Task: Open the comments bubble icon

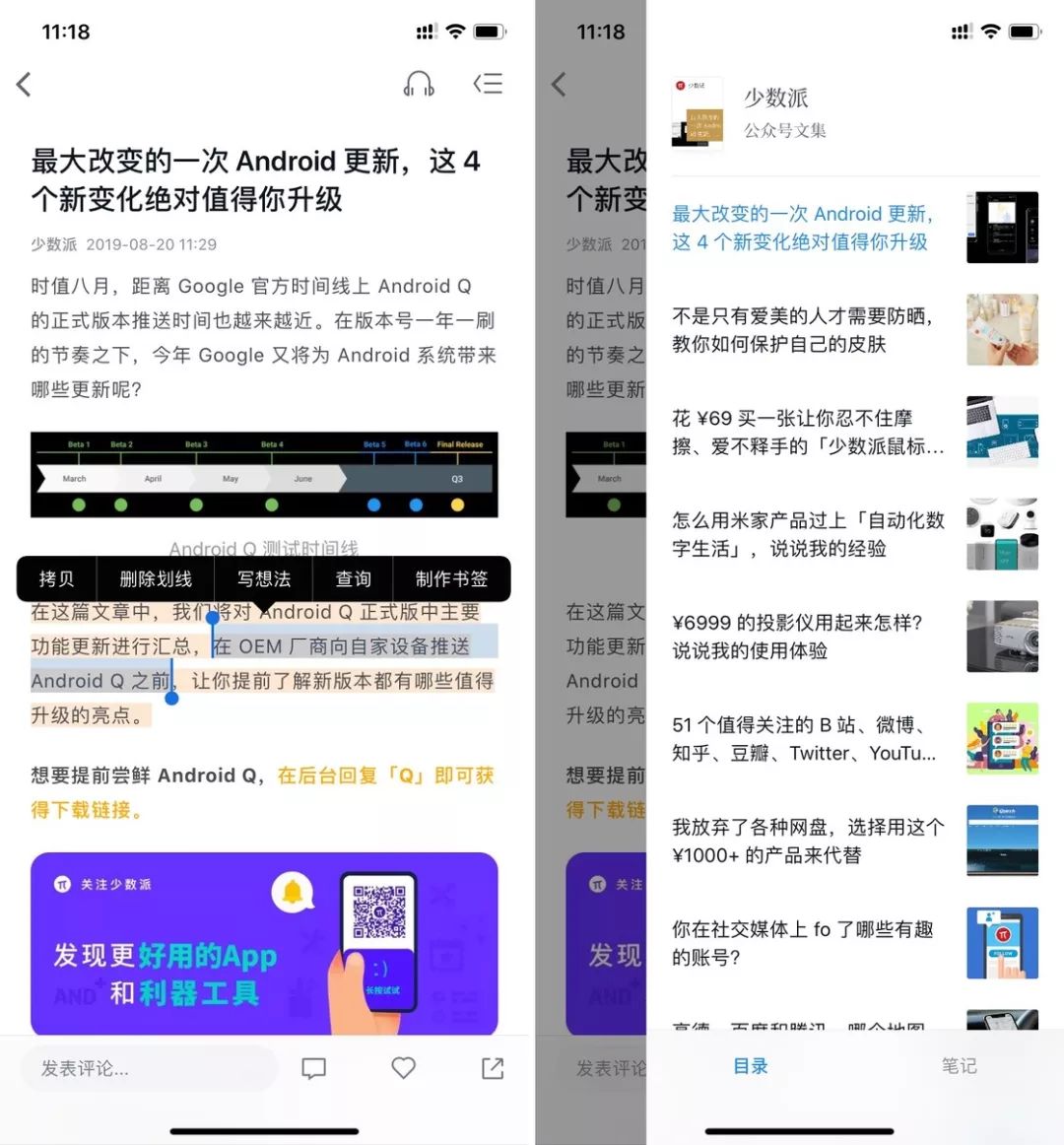Action: (x=314, y=1068)
